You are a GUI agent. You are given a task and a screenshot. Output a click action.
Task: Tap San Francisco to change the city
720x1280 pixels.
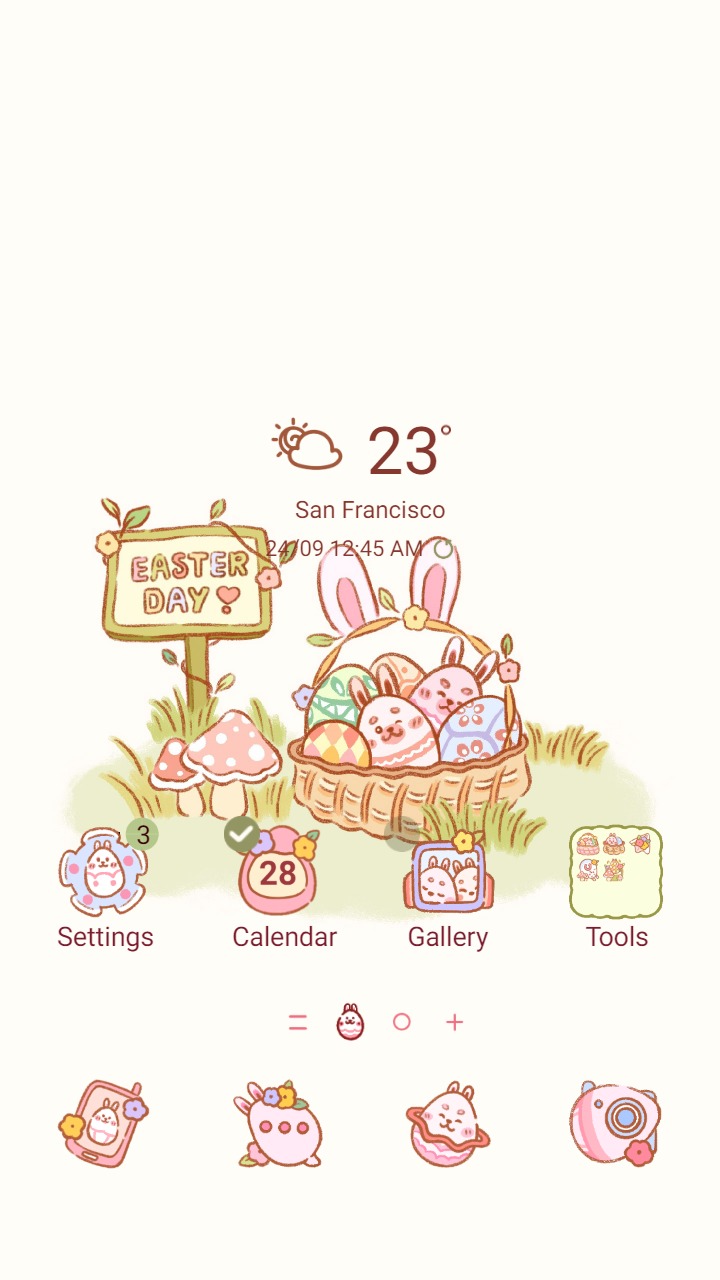point(371,509)
